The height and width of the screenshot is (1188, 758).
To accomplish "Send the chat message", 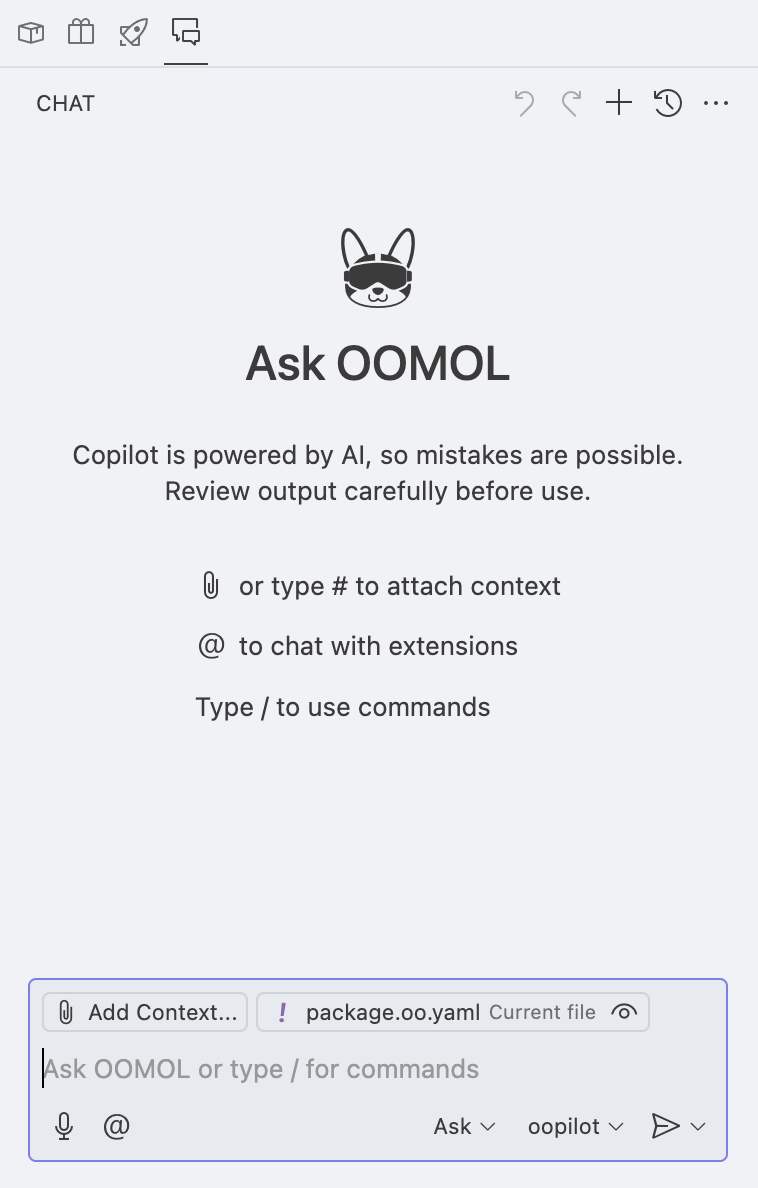I will click(x=664, y=1127).
